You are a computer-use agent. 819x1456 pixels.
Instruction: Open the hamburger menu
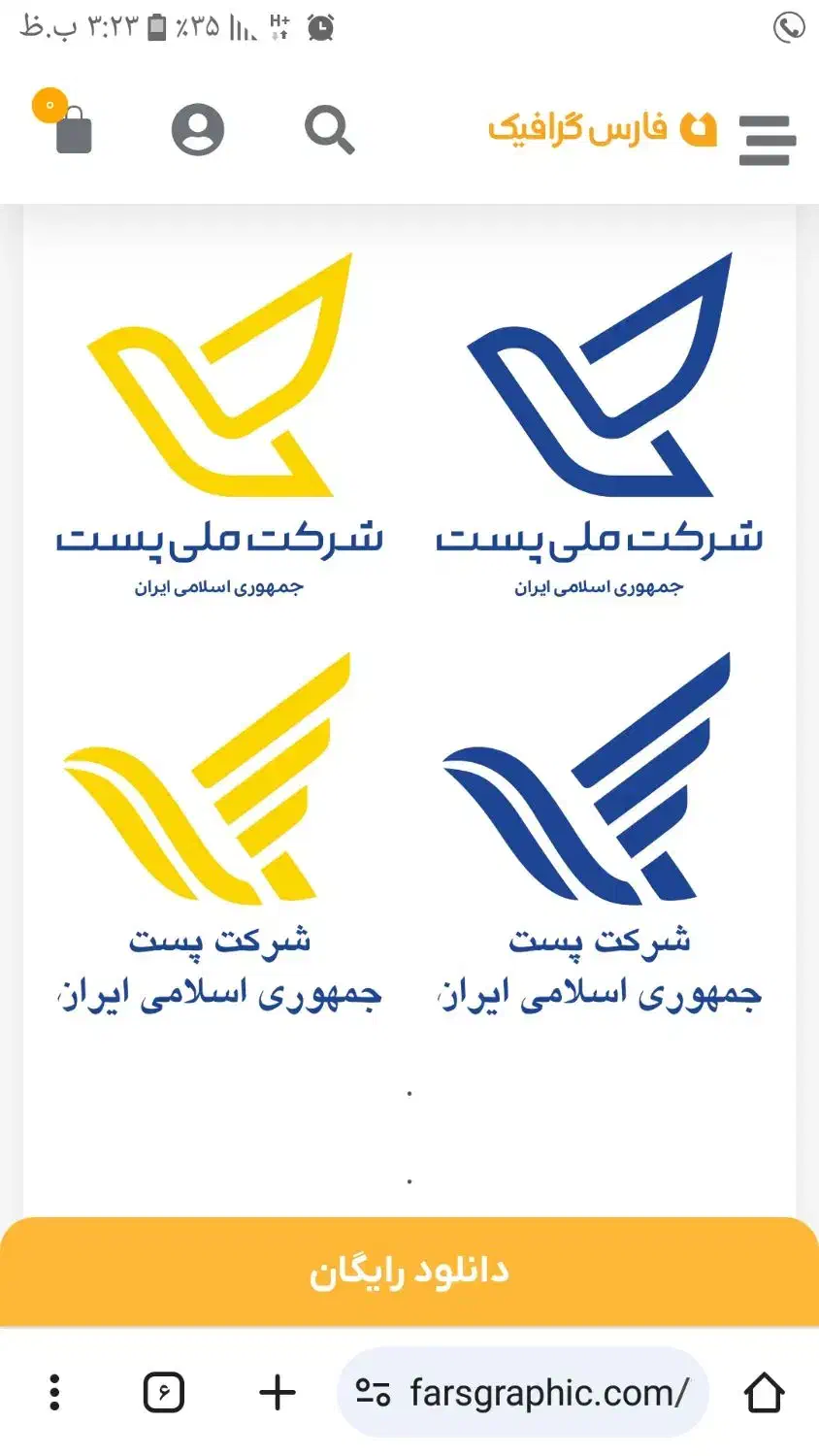point(767,141)
